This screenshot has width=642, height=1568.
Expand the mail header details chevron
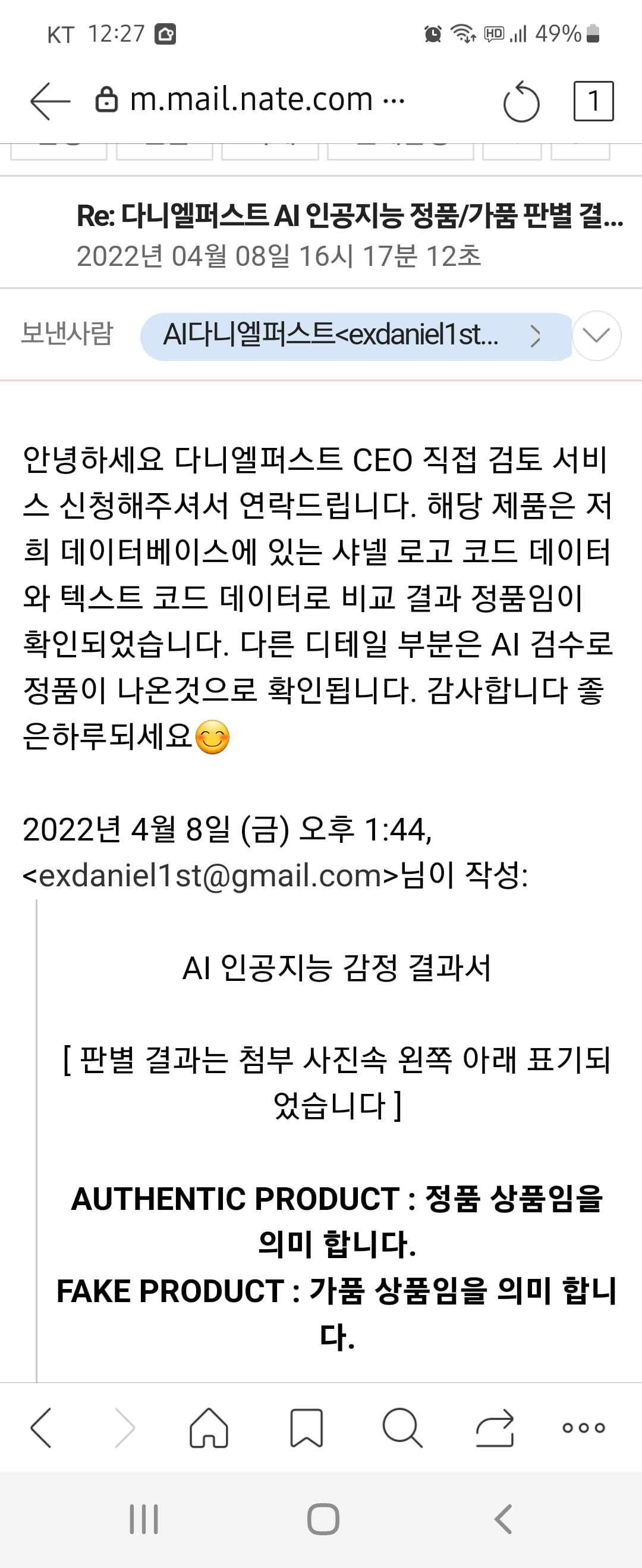[x=596, y=335]
